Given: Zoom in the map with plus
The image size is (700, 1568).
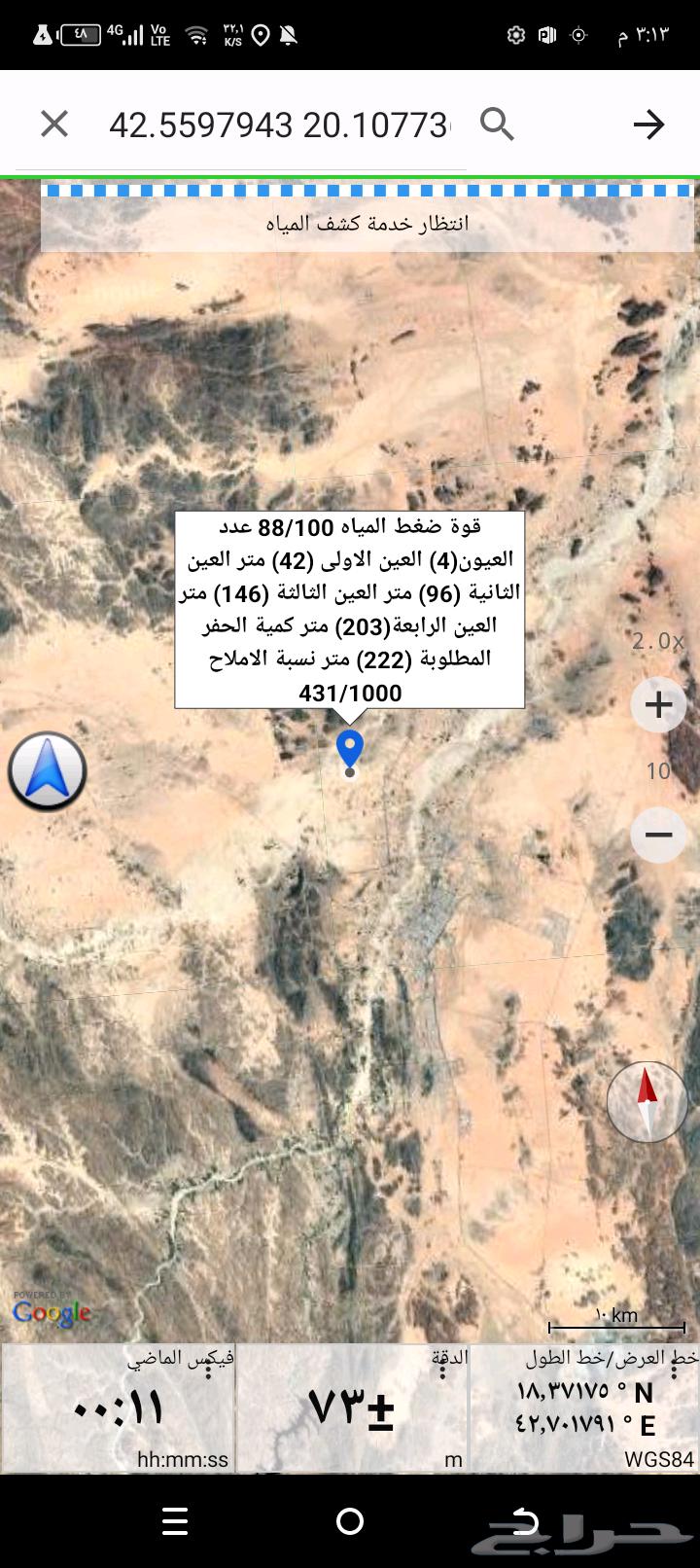Looking at the screenshot, I should pyautogui.click(x=658, y=704).
